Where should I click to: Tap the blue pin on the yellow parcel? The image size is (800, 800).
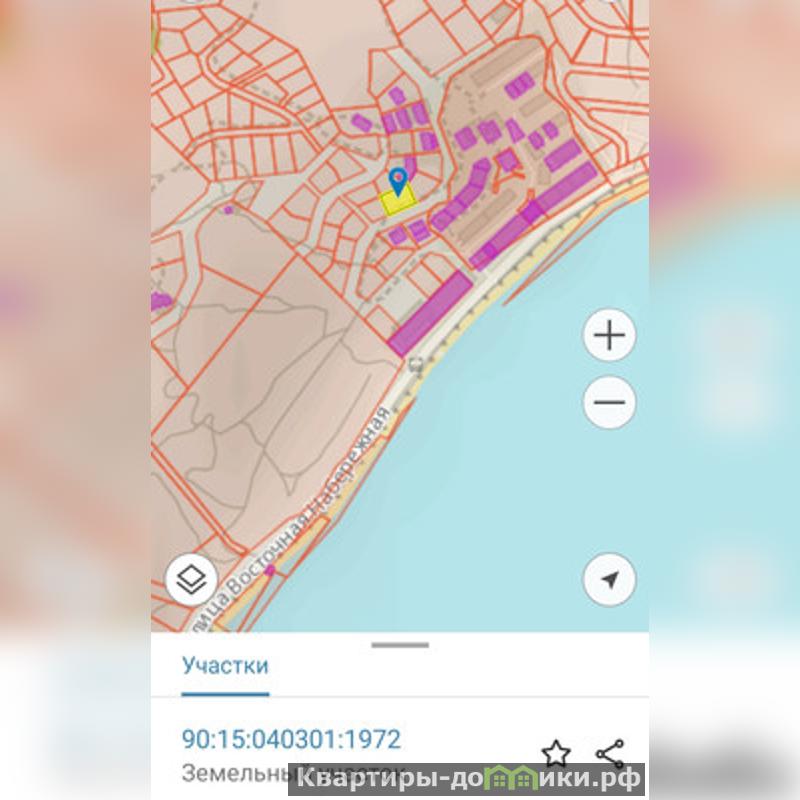tap(399, 181)
